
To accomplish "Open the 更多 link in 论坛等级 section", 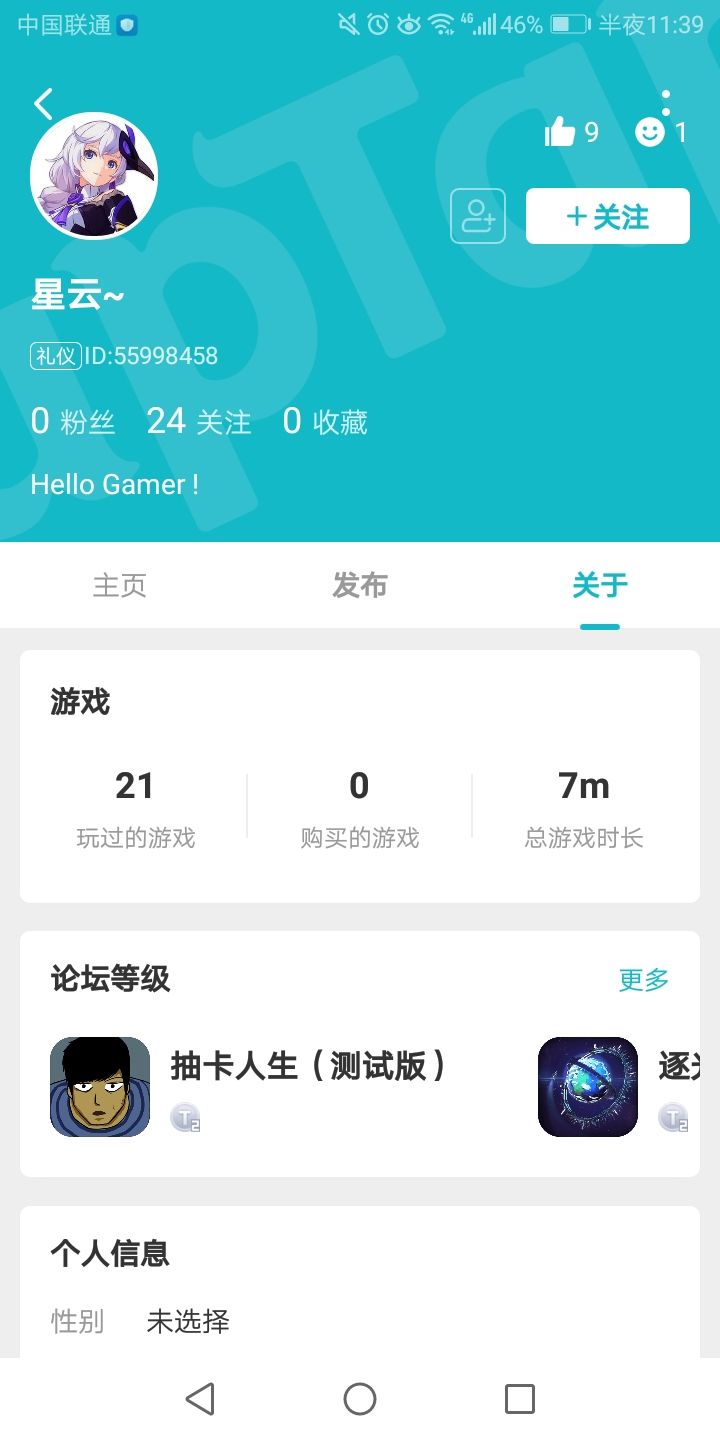I will click(x=644, y=981).
